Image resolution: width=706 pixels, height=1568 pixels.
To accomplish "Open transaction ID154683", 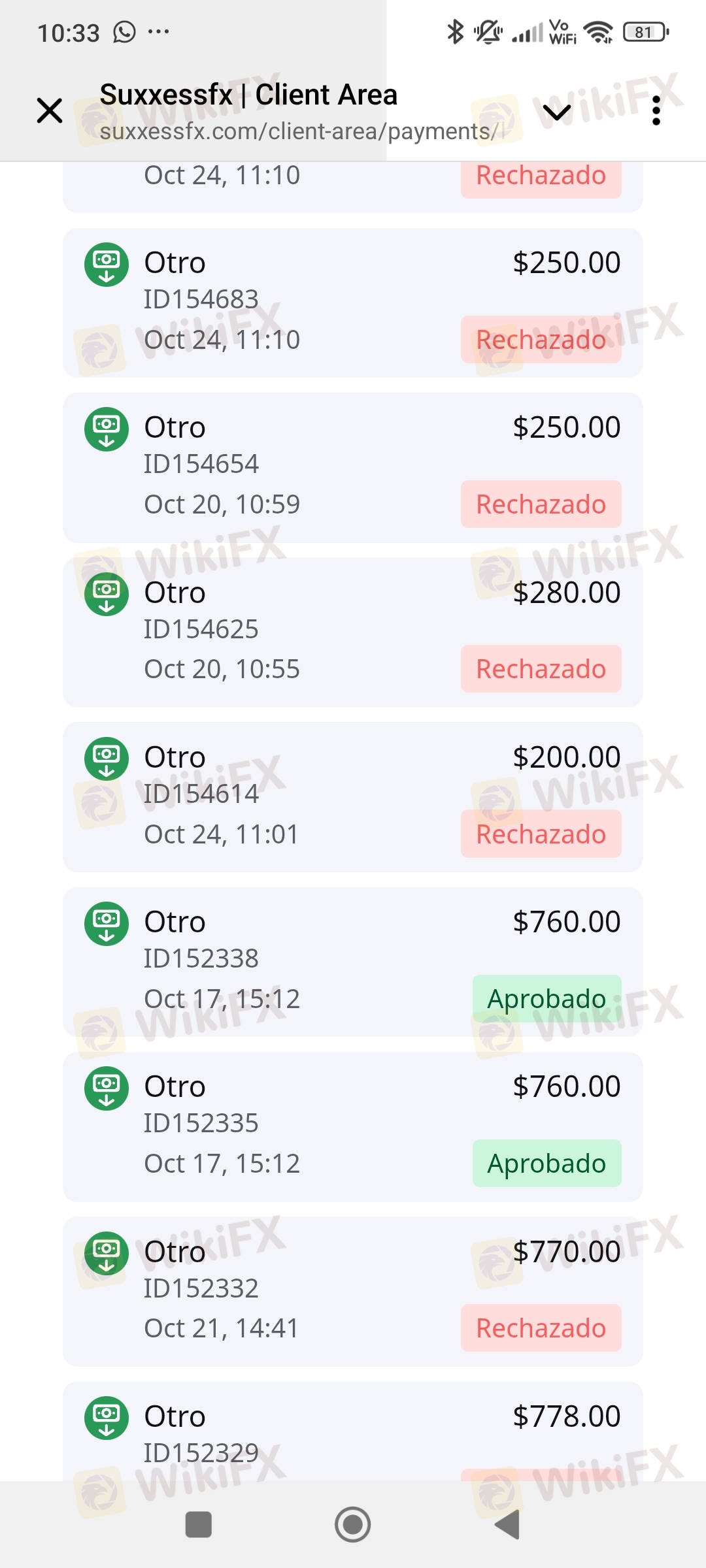I will click(353, 302).
